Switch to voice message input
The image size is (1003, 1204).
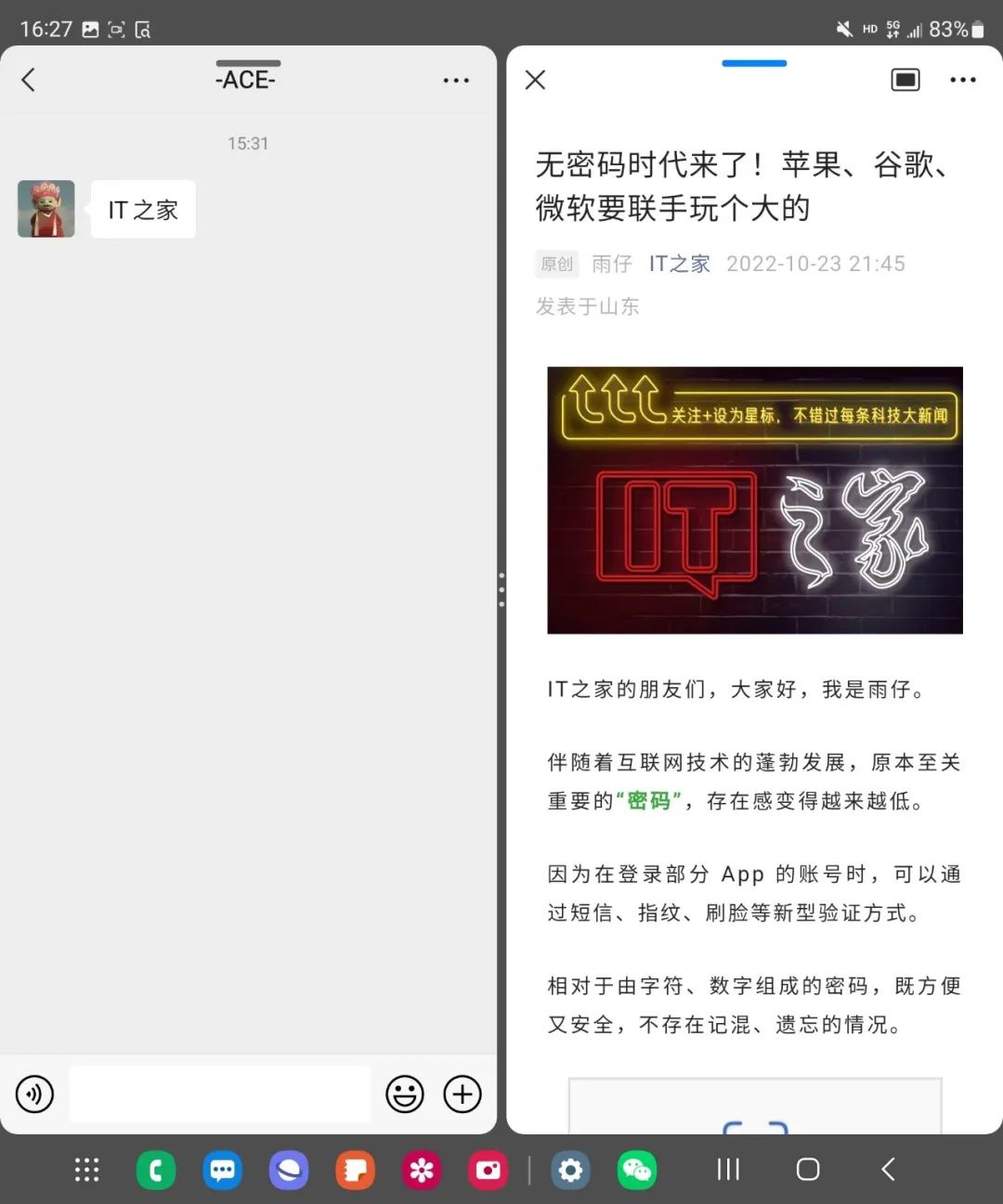point(35,1094)
